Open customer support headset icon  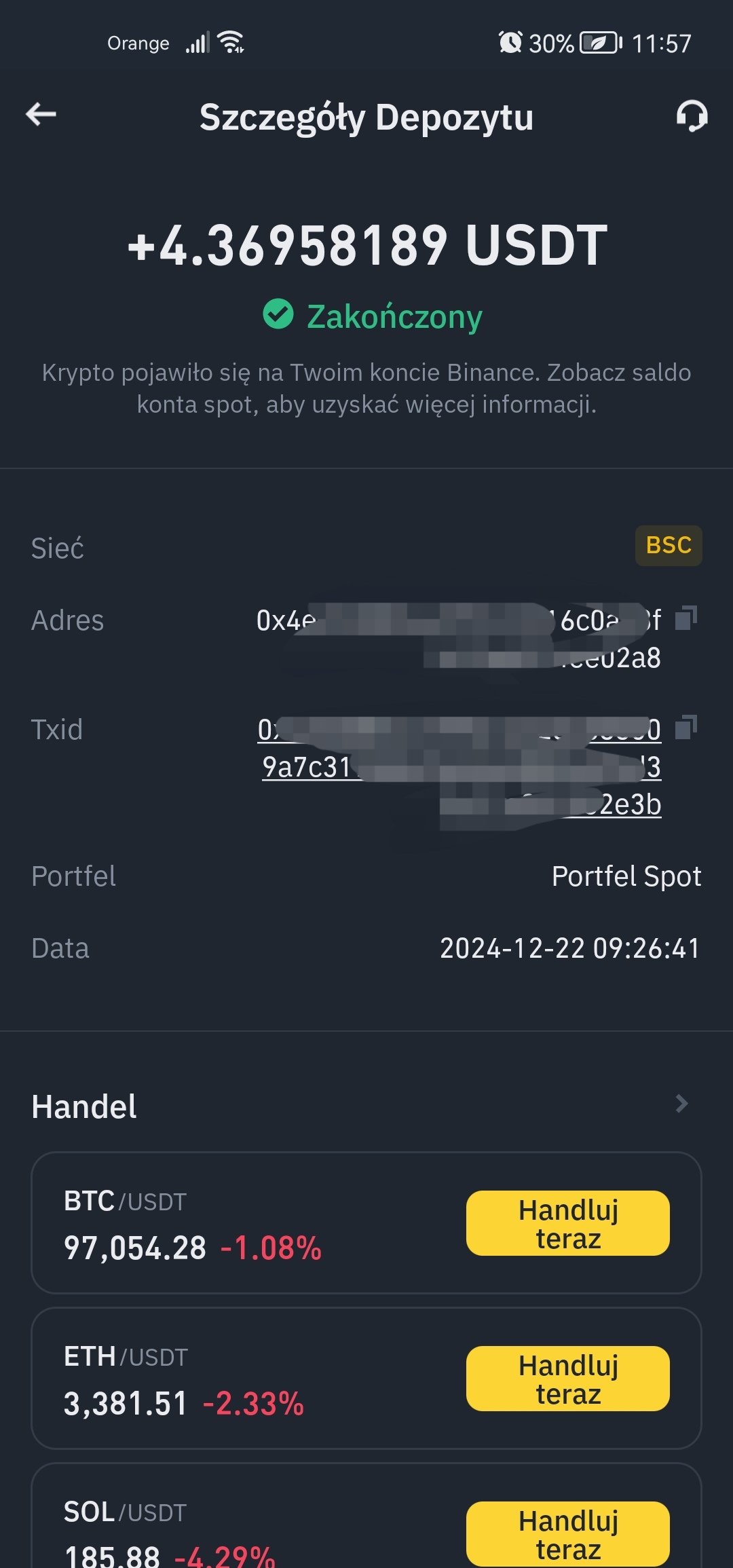point(692,116)
